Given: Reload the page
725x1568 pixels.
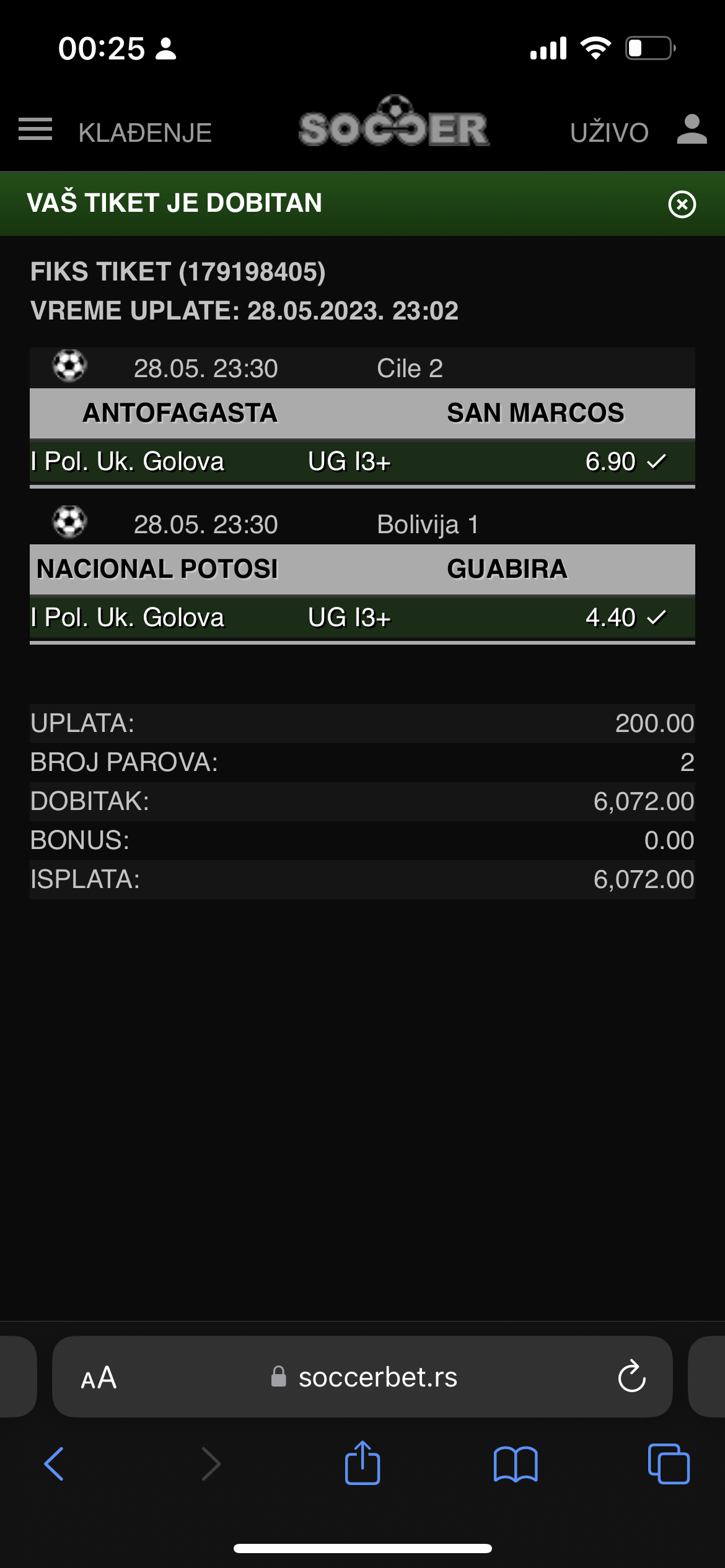Looking at the screenshot, I should click(631, 1377).
